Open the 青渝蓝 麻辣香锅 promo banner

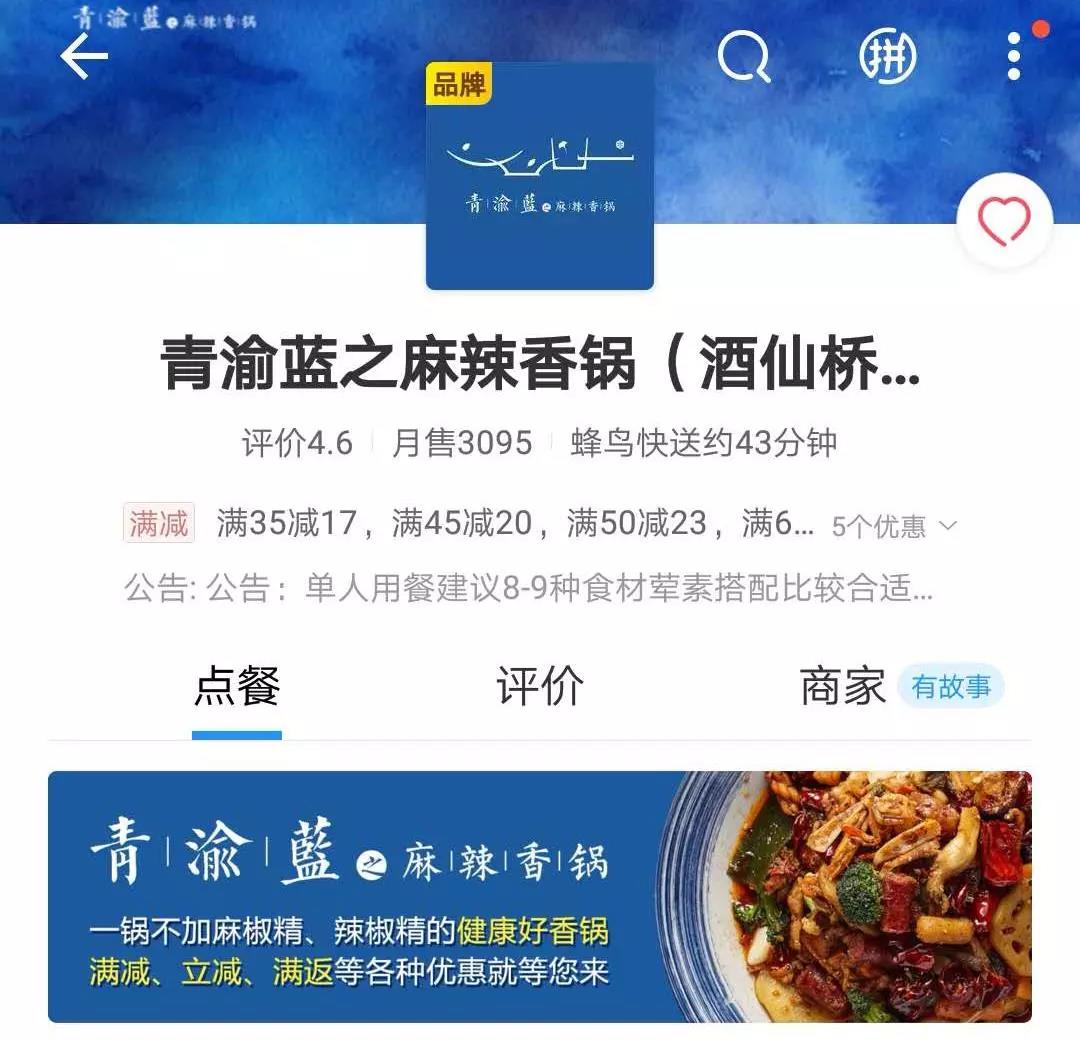tap(540, 896)
